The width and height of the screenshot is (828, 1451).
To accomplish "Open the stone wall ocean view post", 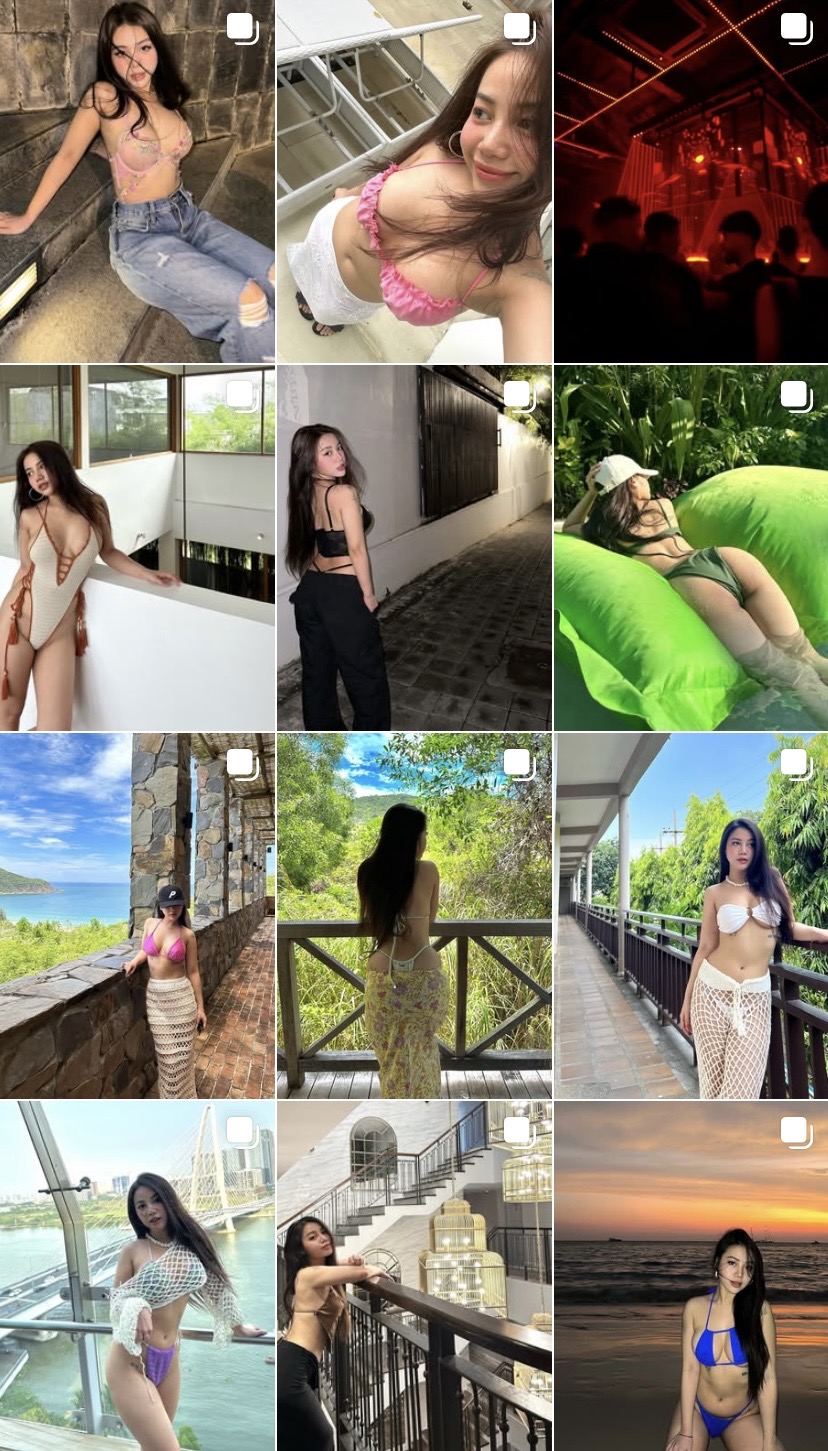I will pyautogui.click(x=137, y=915).
